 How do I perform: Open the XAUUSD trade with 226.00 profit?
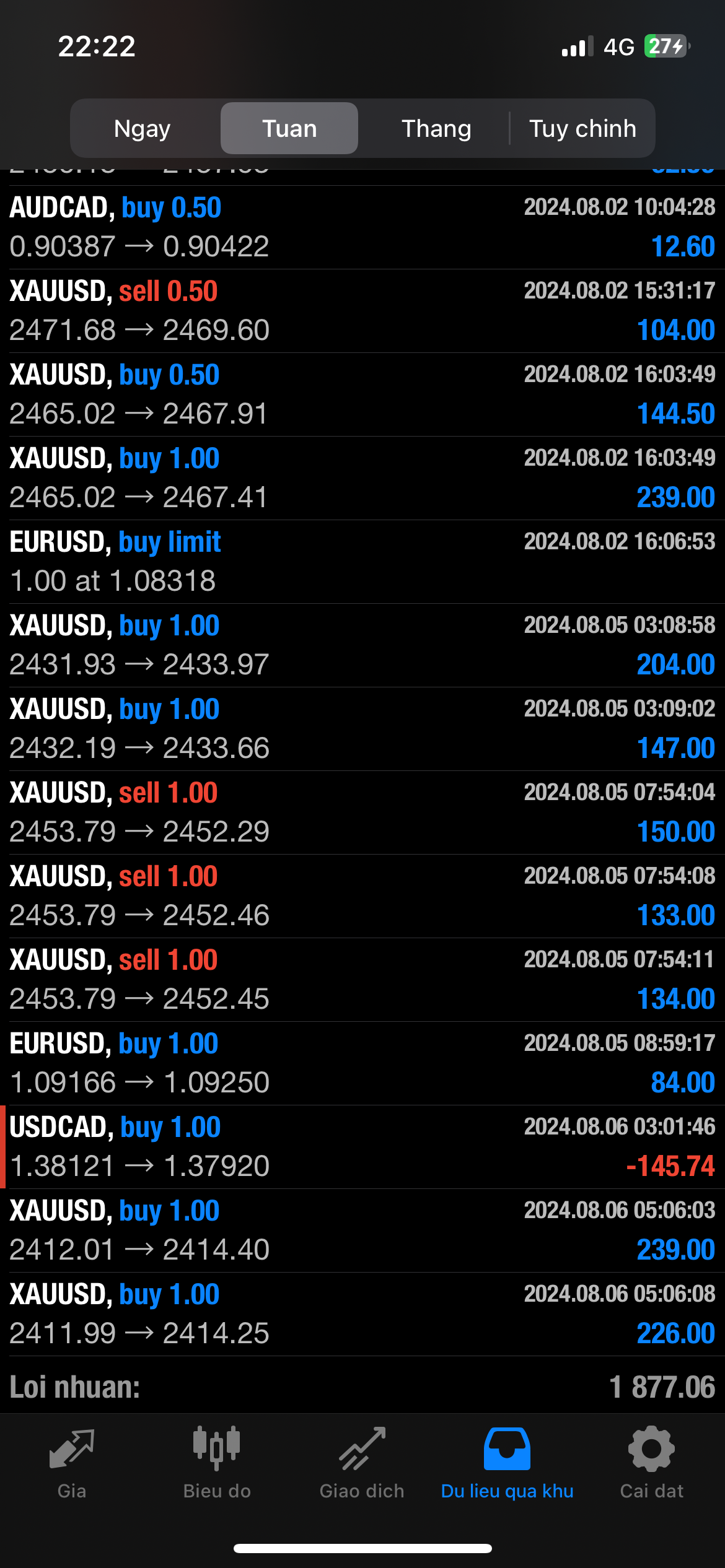click(362, 1314)
